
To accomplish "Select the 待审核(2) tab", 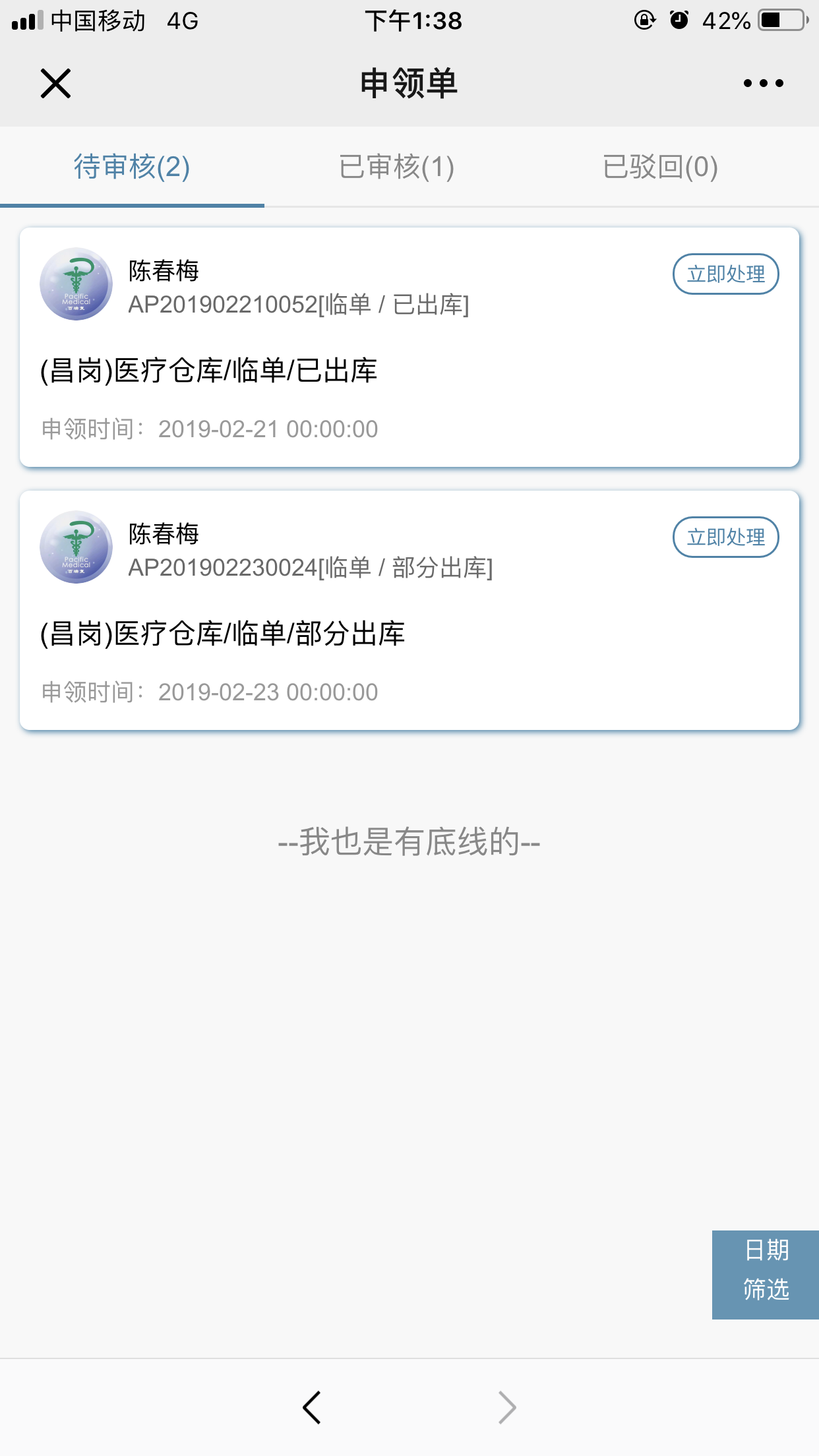I will tap(132, 167).
